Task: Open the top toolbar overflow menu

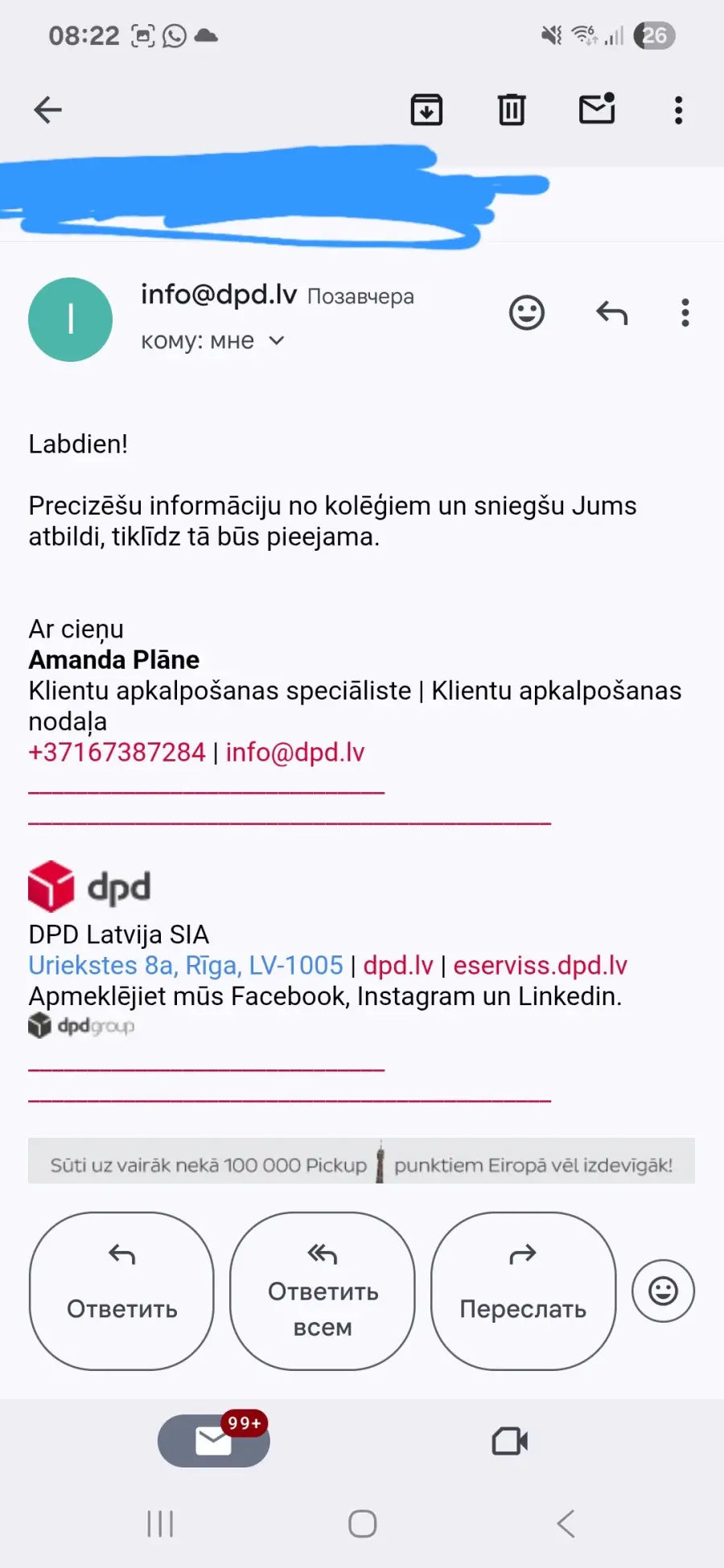Action: (x=679, y=110)
